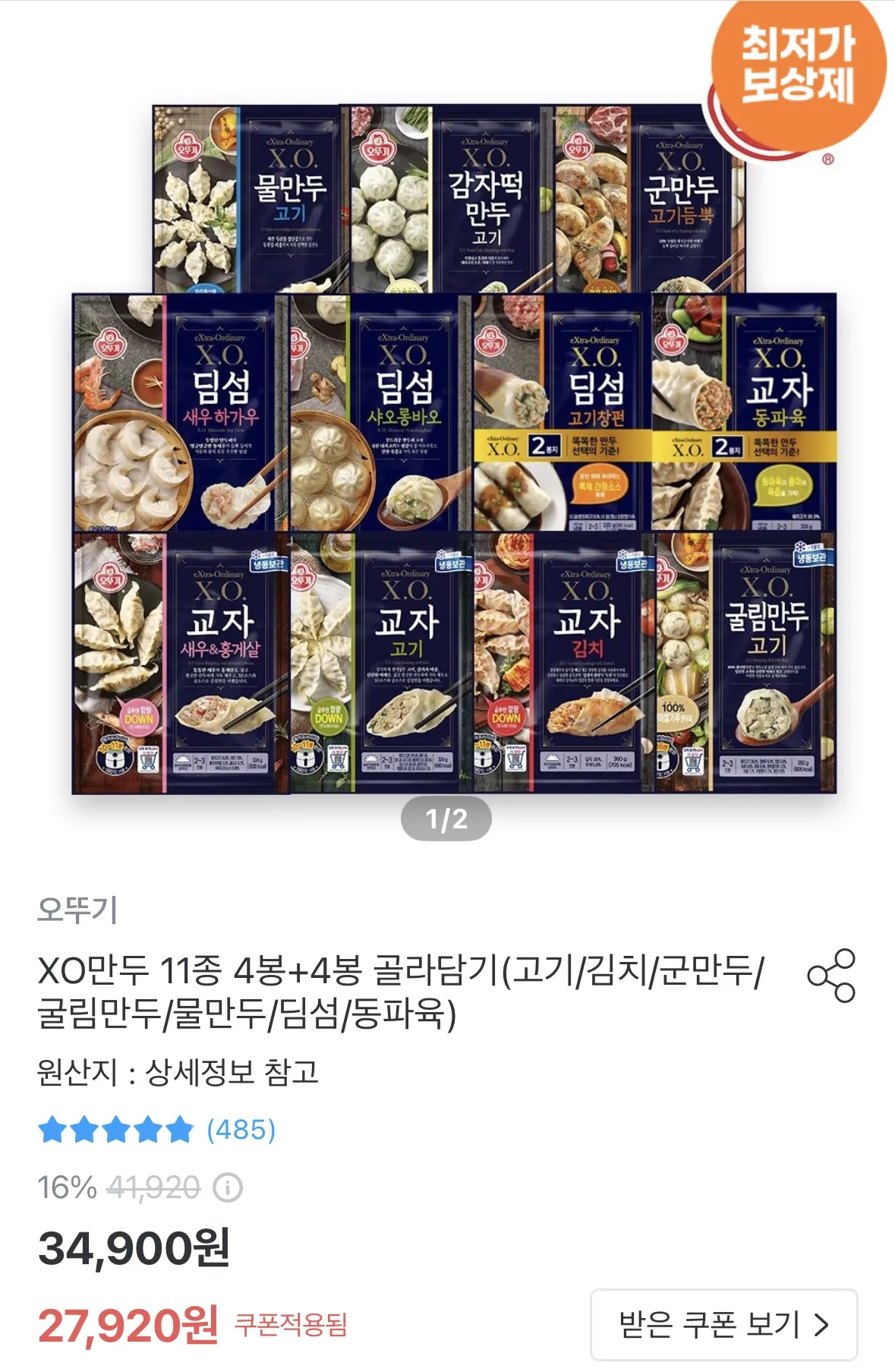View the 485 customer reviews
The image size is (895, 1372).
(241, 1130)
